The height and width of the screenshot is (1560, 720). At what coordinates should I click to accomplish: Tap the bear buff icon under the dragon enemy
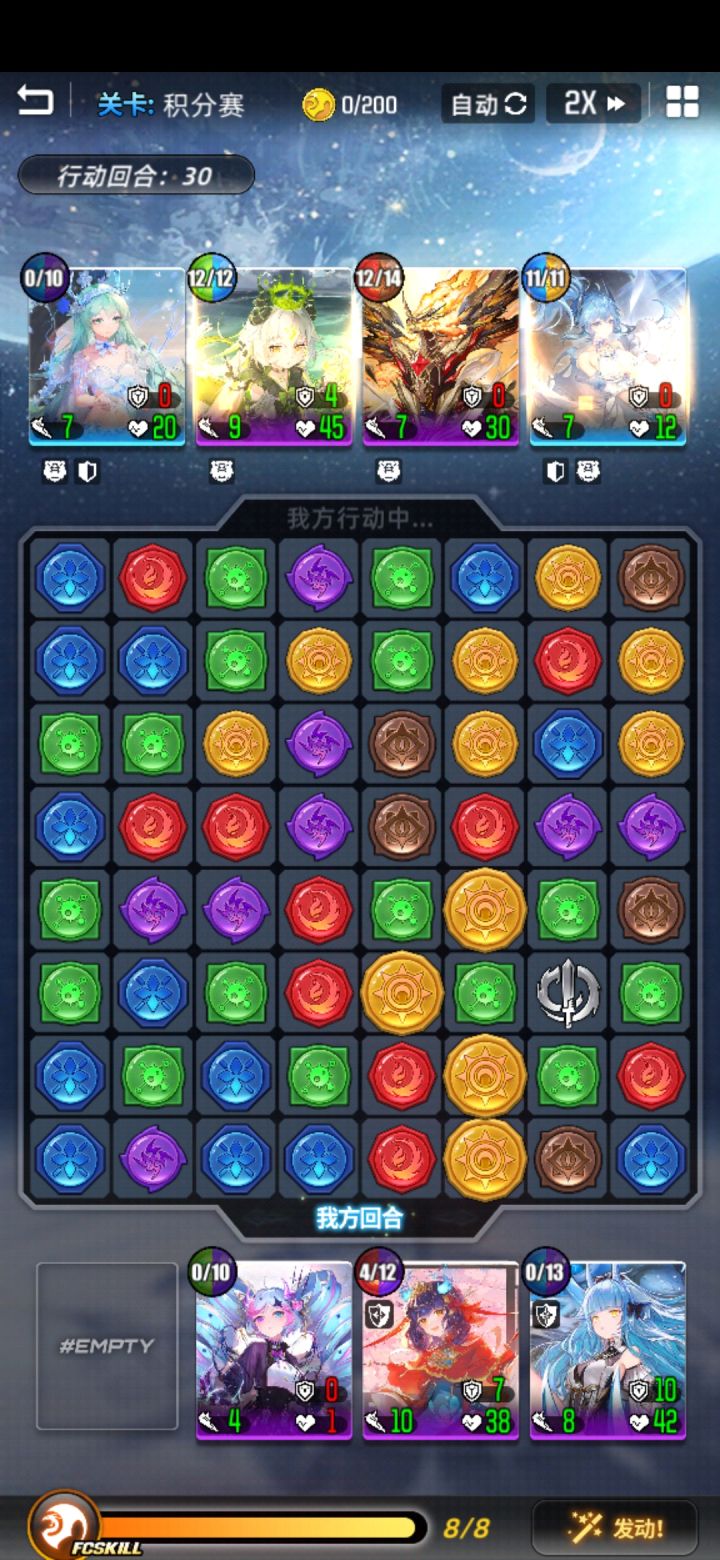click(389, 472)
